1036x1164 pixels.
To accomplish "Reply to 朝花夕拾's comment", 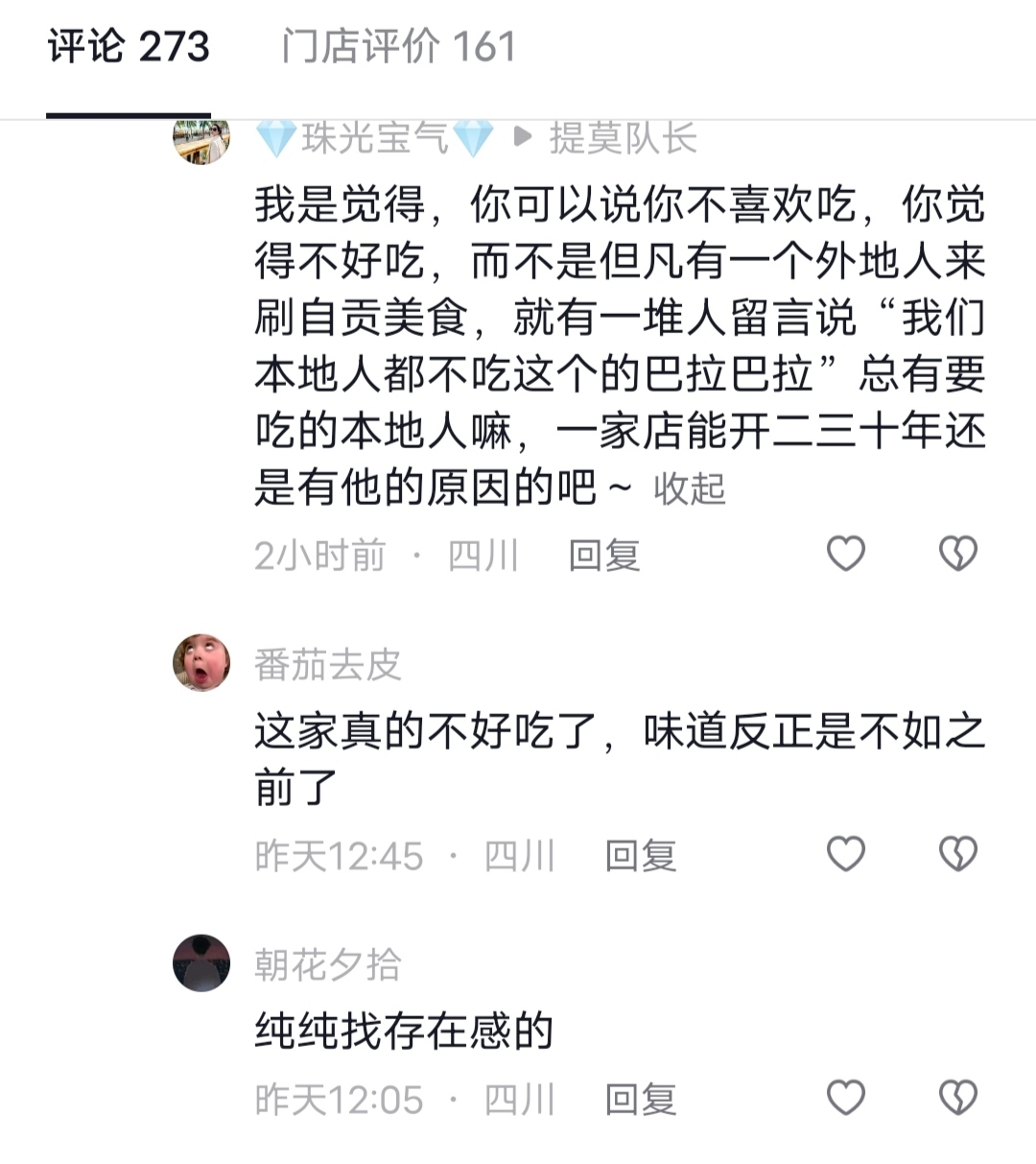I will click(x=640, y=1099).
